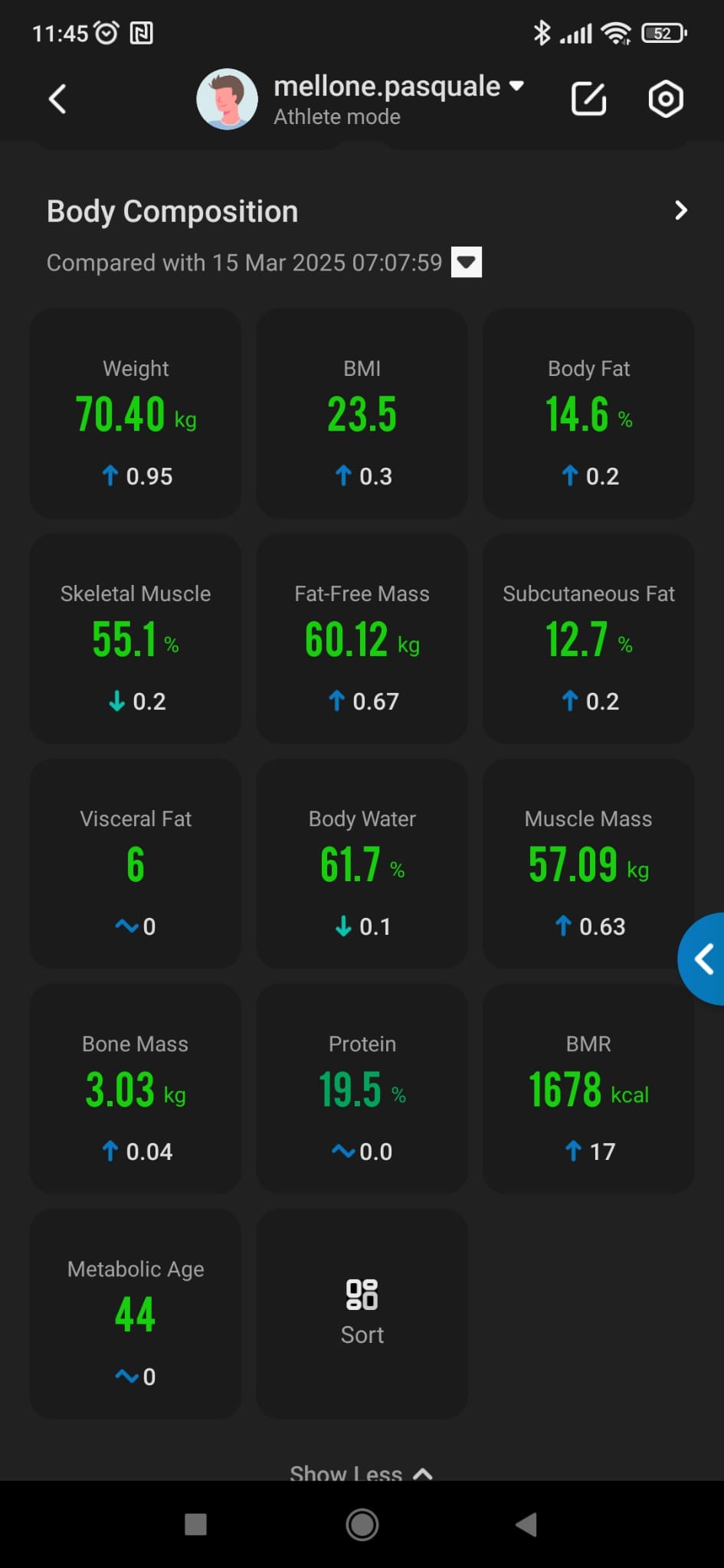This screenshot has height=1568, width=724.
Task: Tap the Sort tile
Action: point(362,1314)
